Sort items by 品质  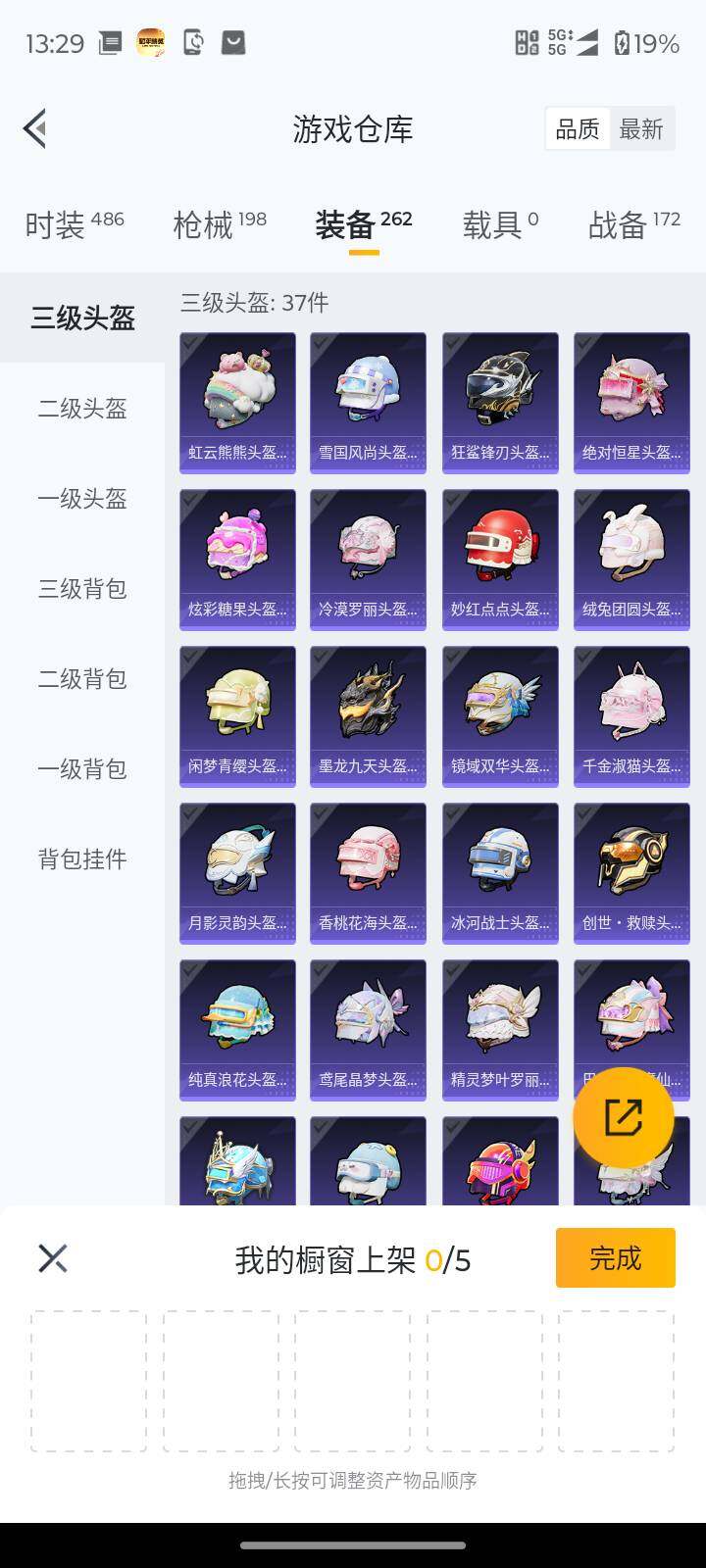pyautogui.click(x=578, y=128)
